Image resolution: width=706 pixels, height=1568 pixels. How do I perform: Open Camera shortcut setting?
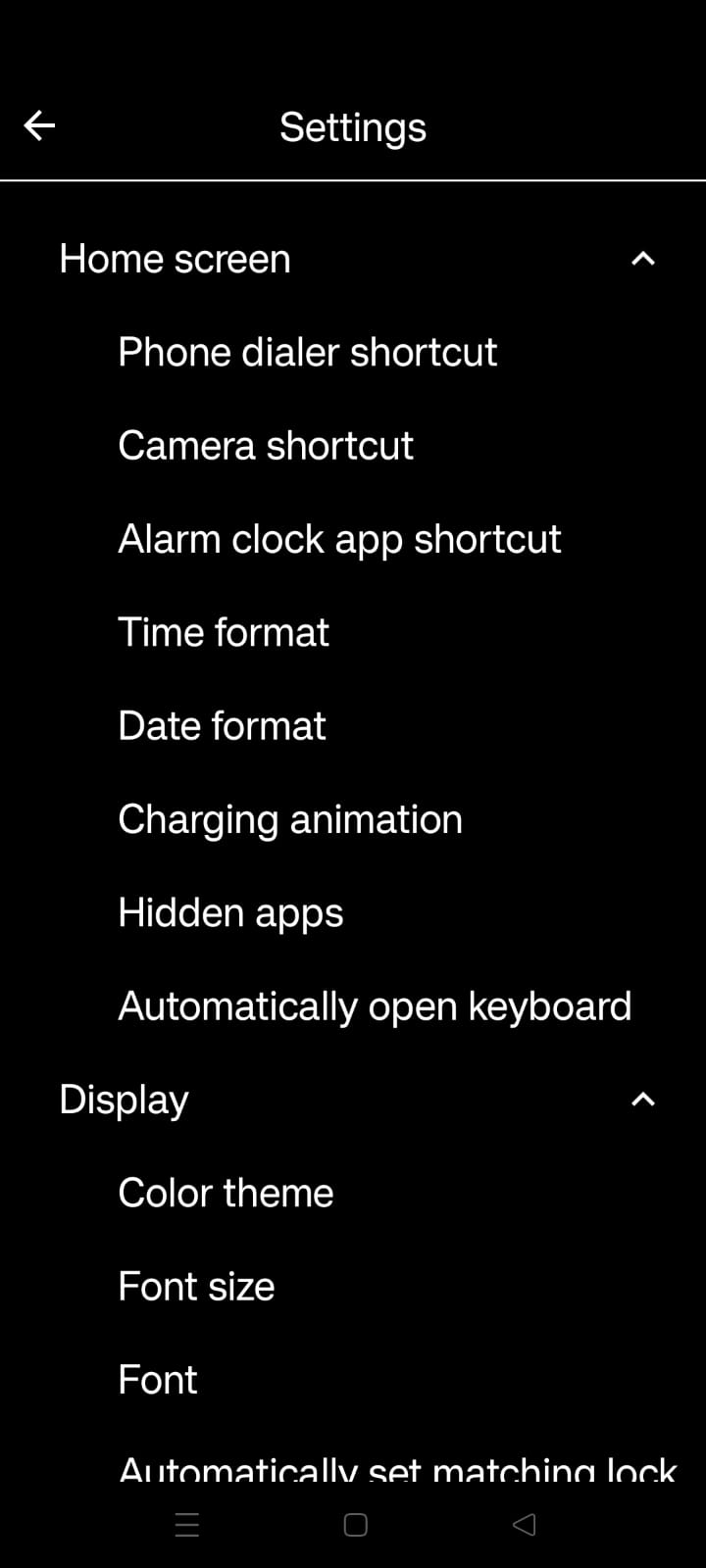point(266,445)
